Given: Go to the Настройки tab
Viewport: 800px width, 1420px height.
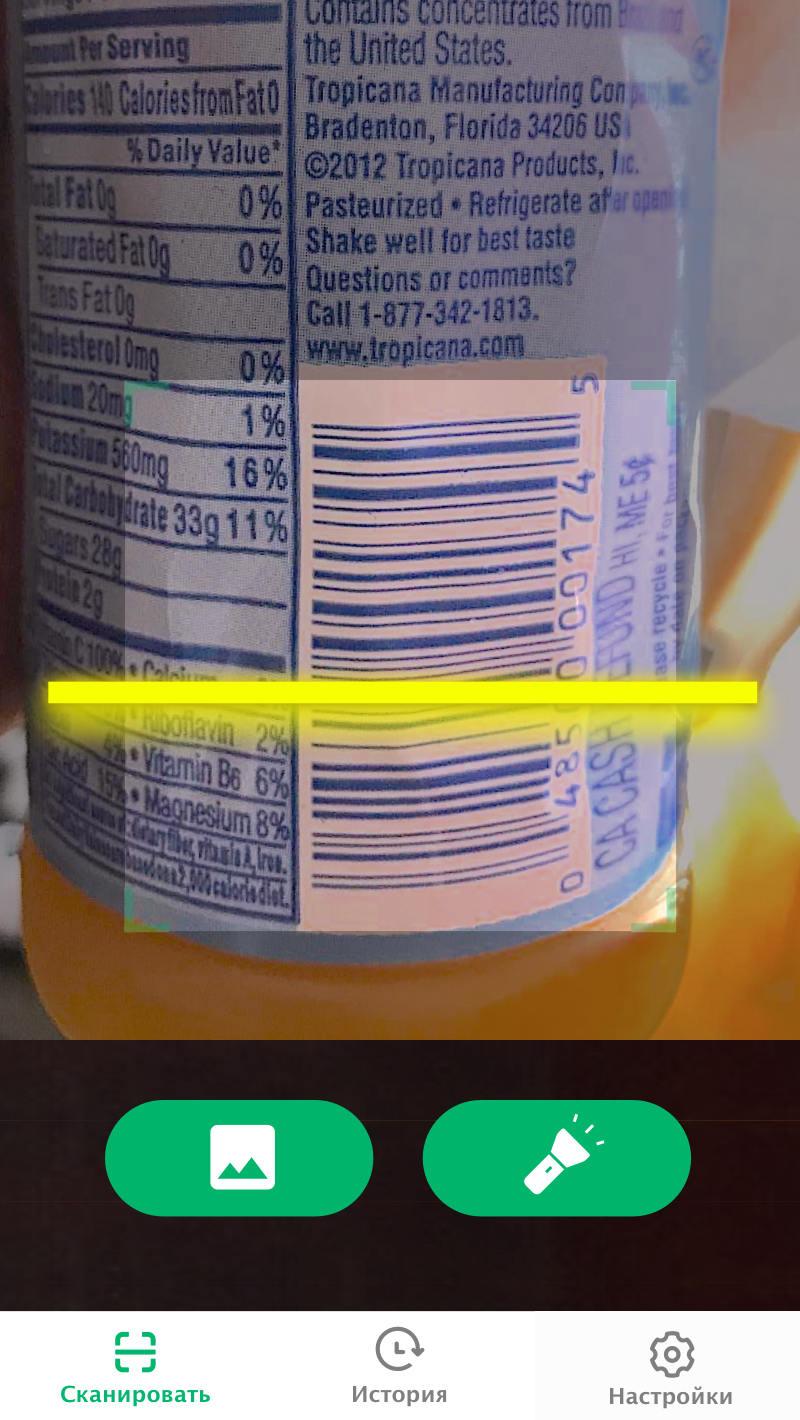Looking at the screenshot, I should [x=670, y=1368].
